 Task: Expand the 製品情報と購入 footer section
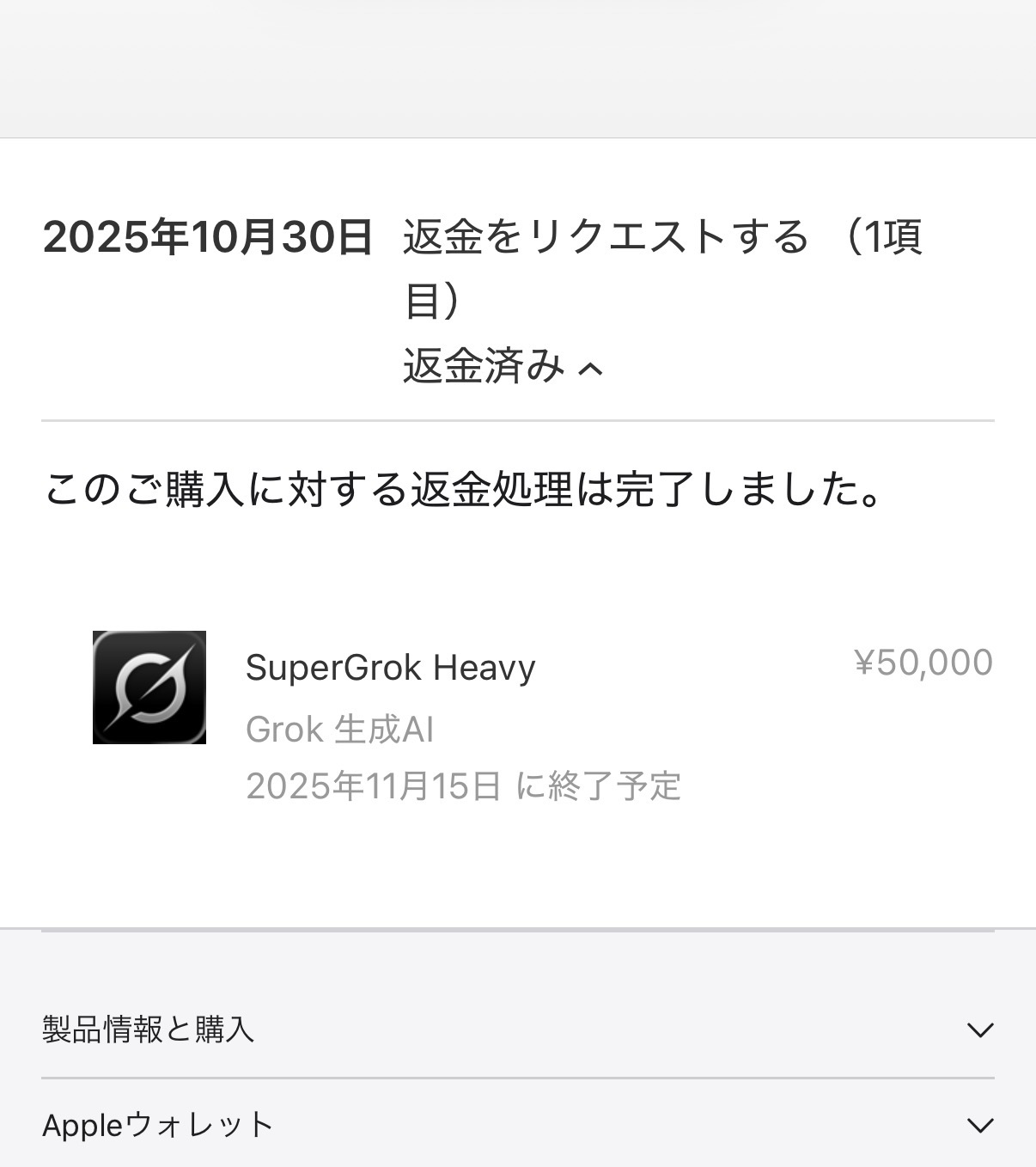(x=979, y=1030)
